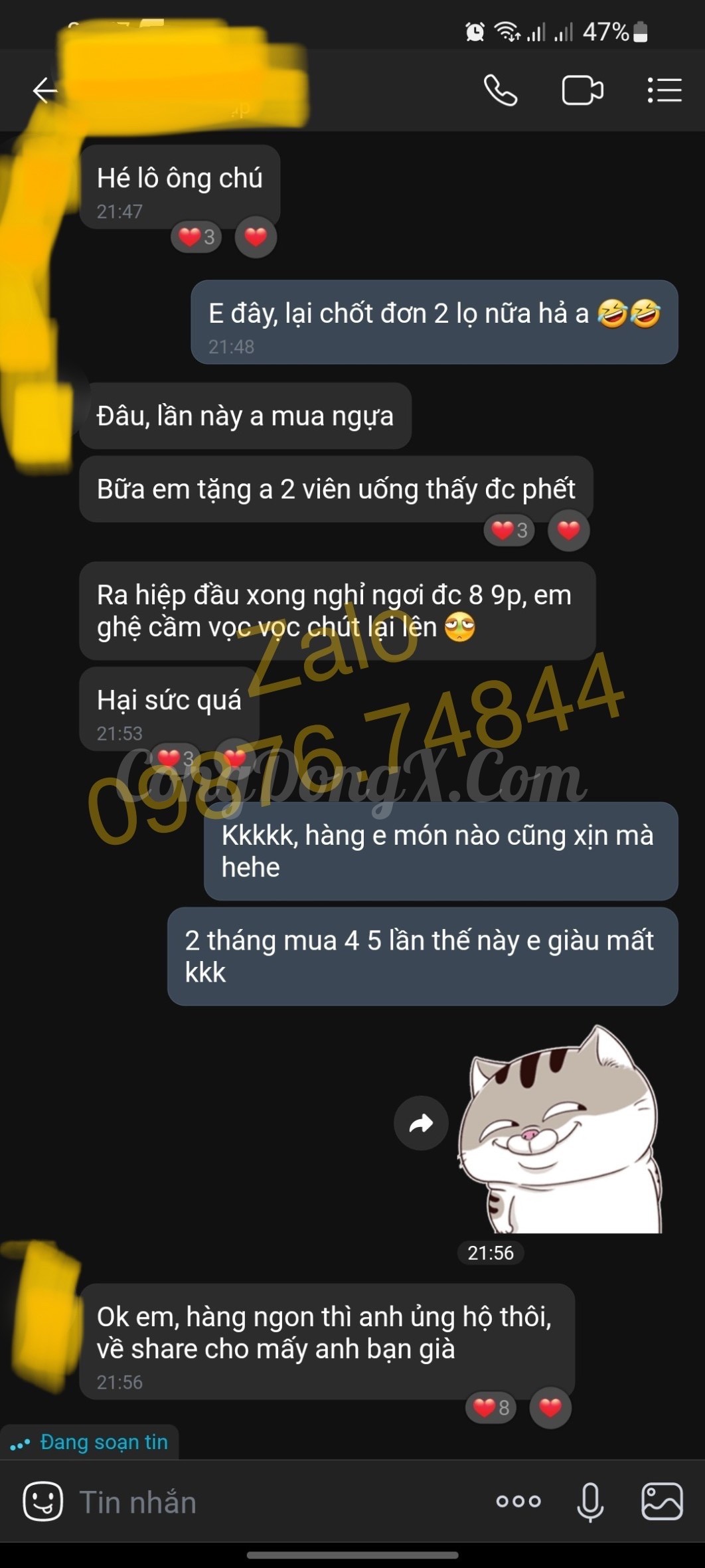Attach a photo from the gallery

[662, 1501]
